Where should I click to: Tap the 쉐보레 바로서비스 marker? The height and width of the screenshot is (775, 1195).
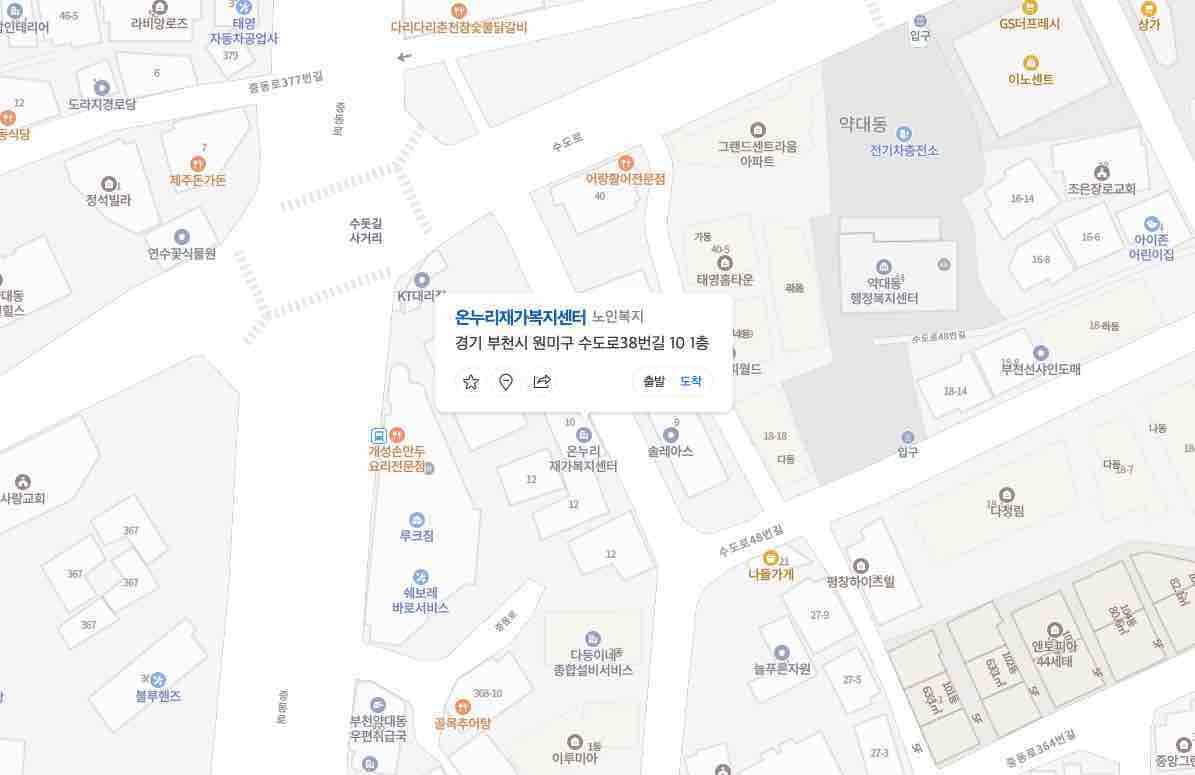[x=420, y=577]
